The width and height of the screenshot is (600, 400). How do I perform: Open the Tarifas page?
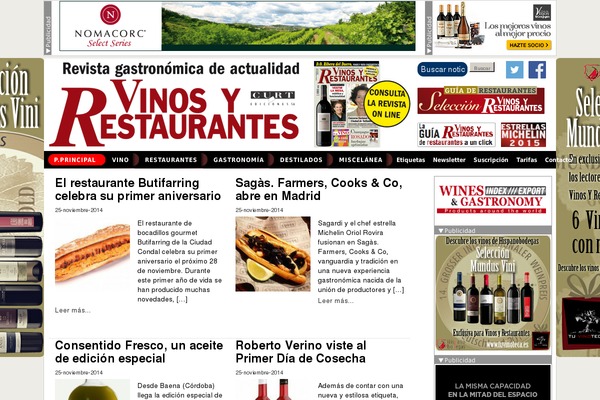coord(526,160)
